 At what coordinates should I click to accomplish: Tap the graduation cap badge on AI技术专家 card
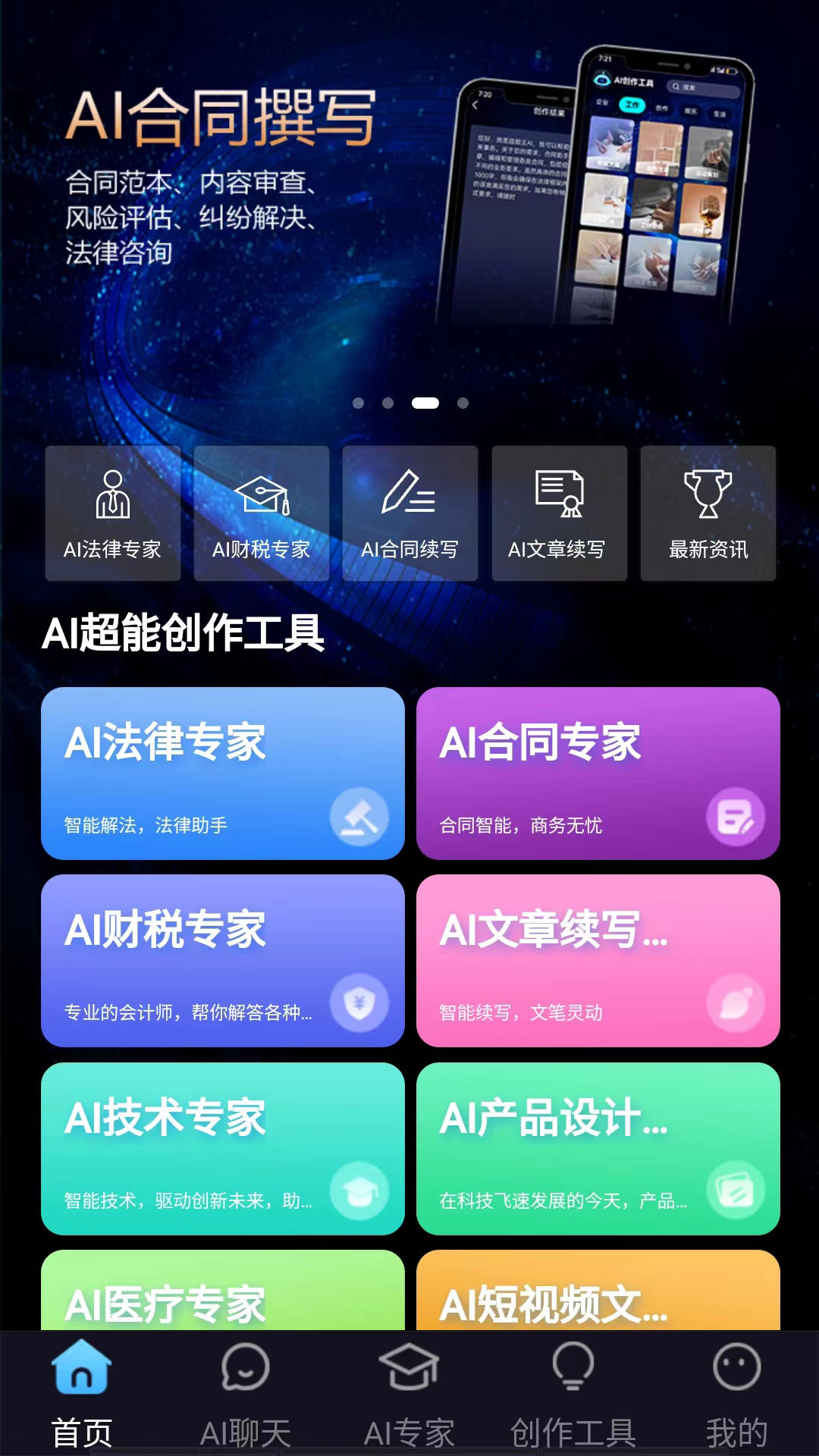coord(356,1189)
